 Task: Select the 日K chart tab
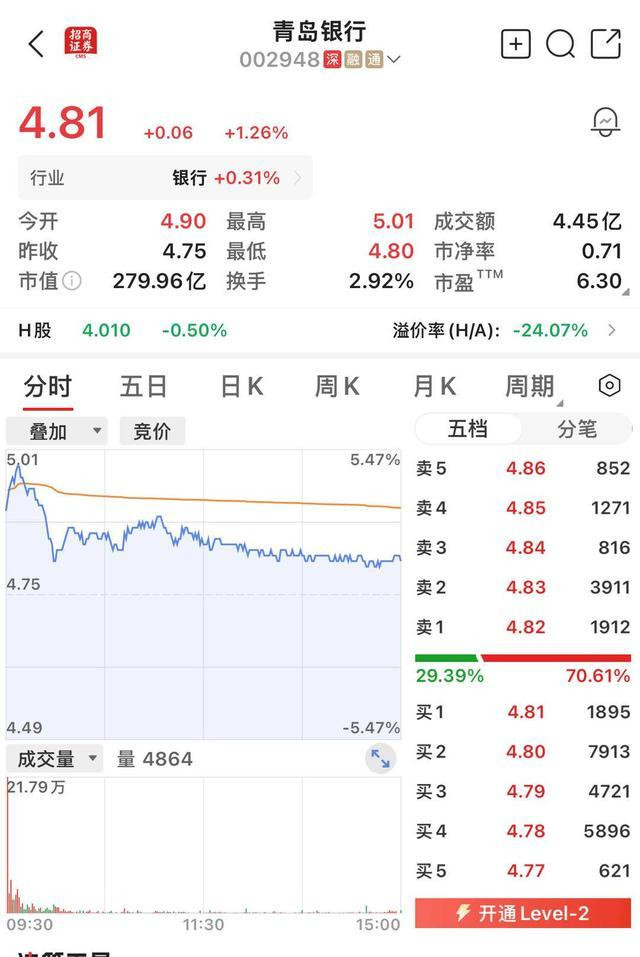coord(241,387)
